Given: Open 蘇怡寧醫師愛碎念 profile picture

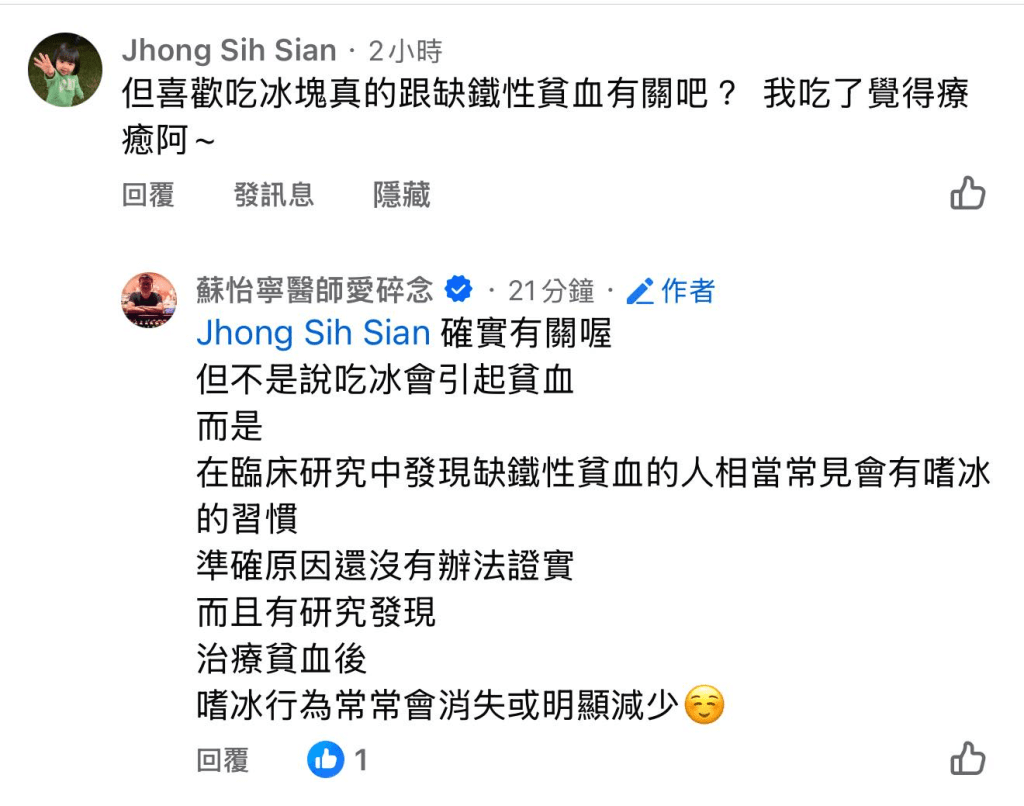Looking at the screenshot, I should point(149,299).
